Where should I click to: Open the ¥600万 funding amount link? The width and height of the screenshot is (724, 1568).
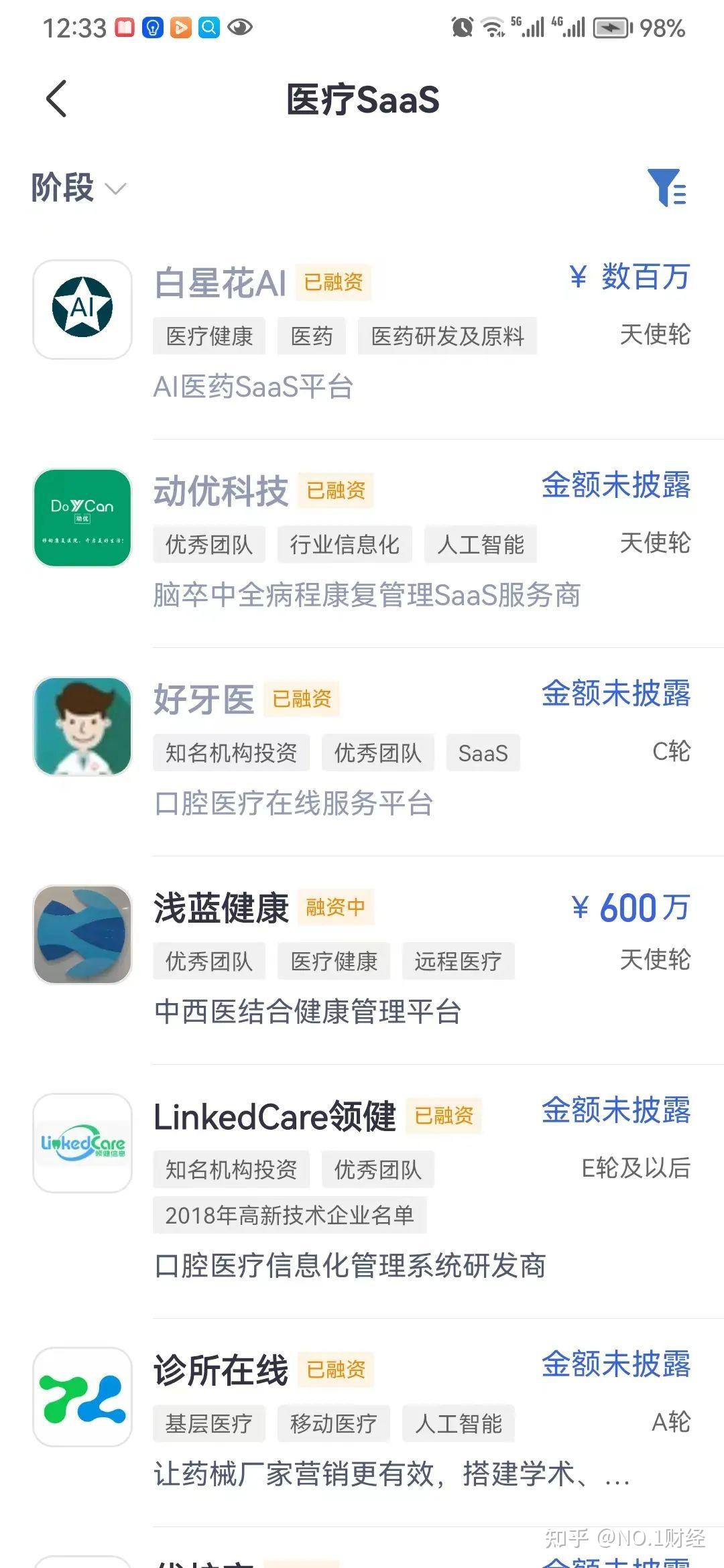pos(630,907)
